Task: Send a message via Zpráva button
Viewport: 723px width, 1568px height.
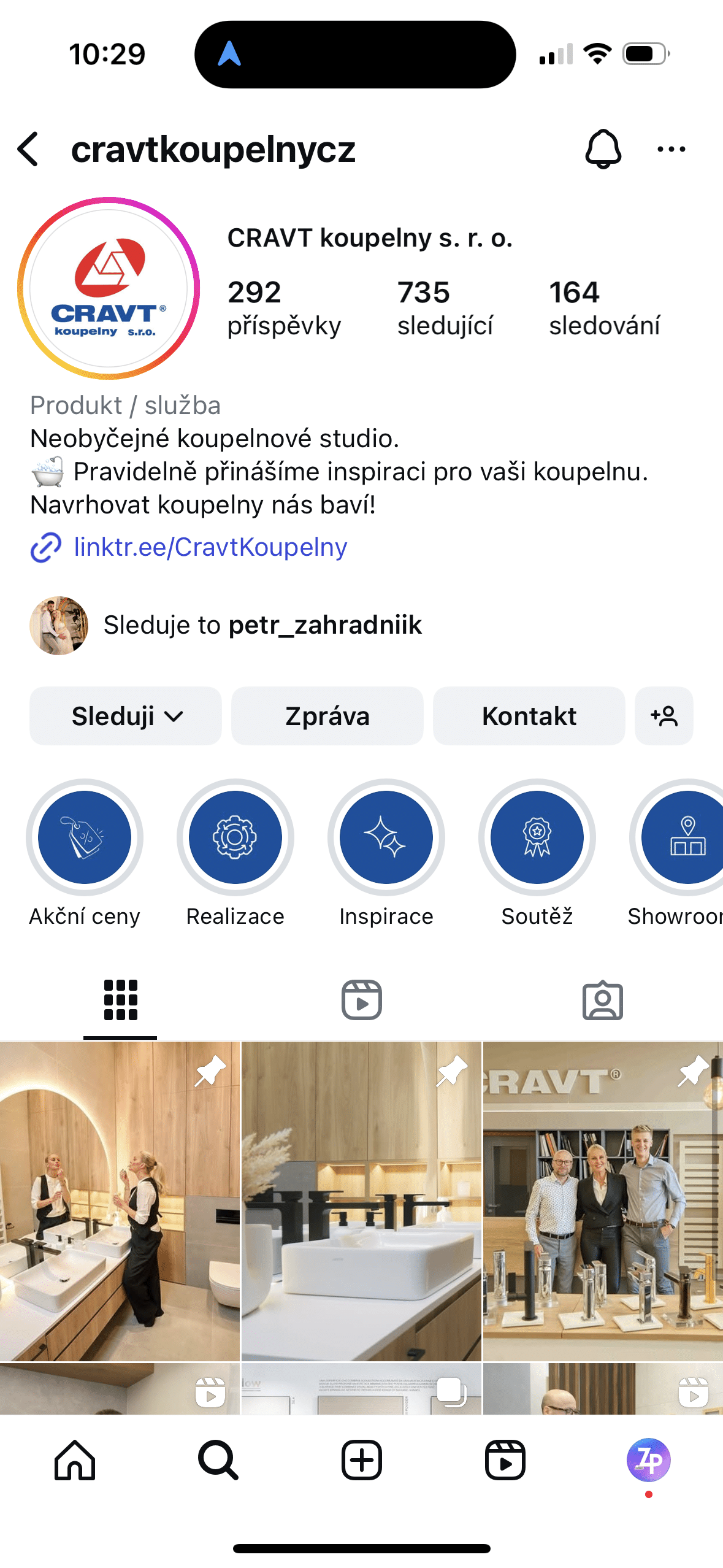Action: [327, 716]
